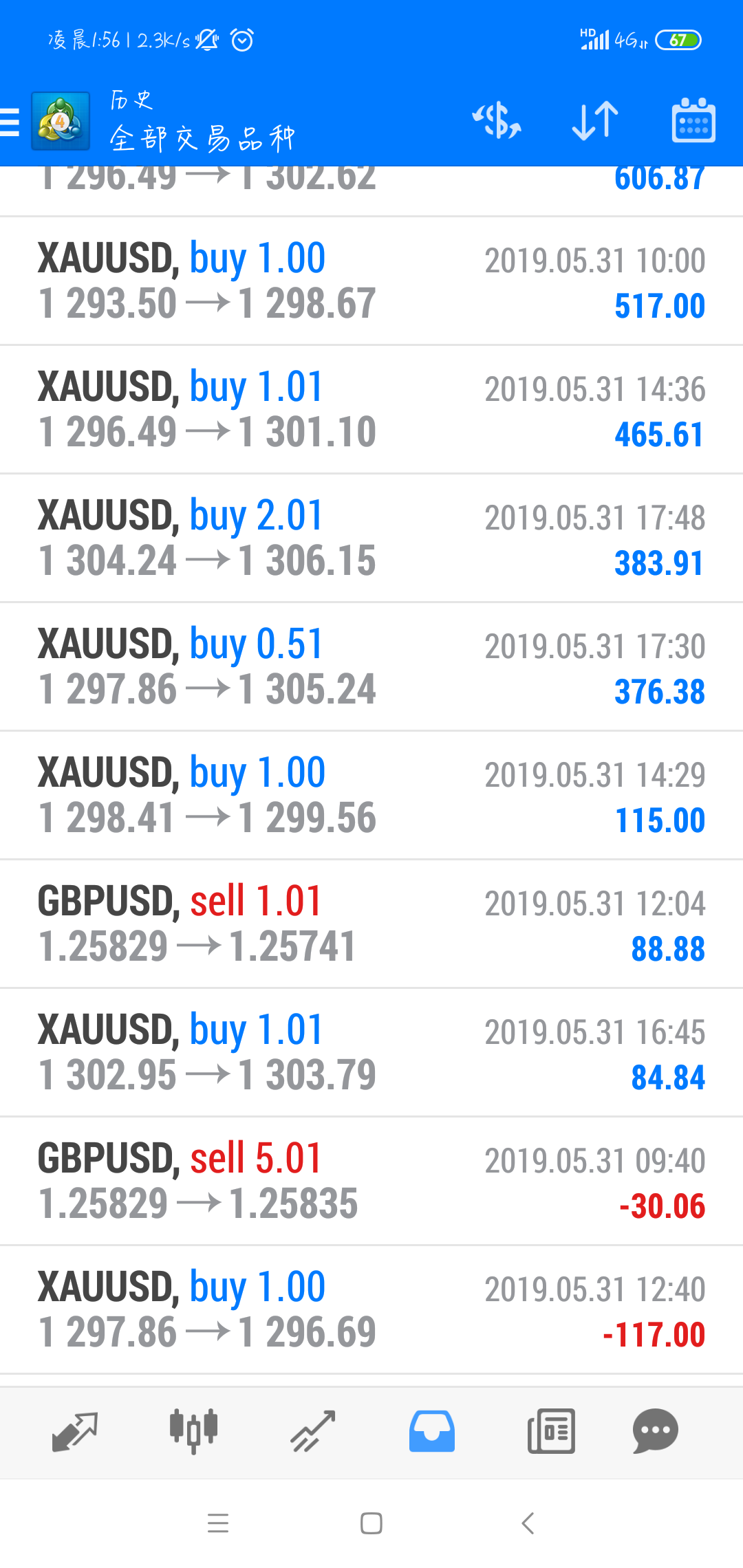The height and width of the screenshot is (1568, 743).
Task: Select XAUUSD buy 1.01 trade with profit 465.61
Action: (x=371, y=410)
